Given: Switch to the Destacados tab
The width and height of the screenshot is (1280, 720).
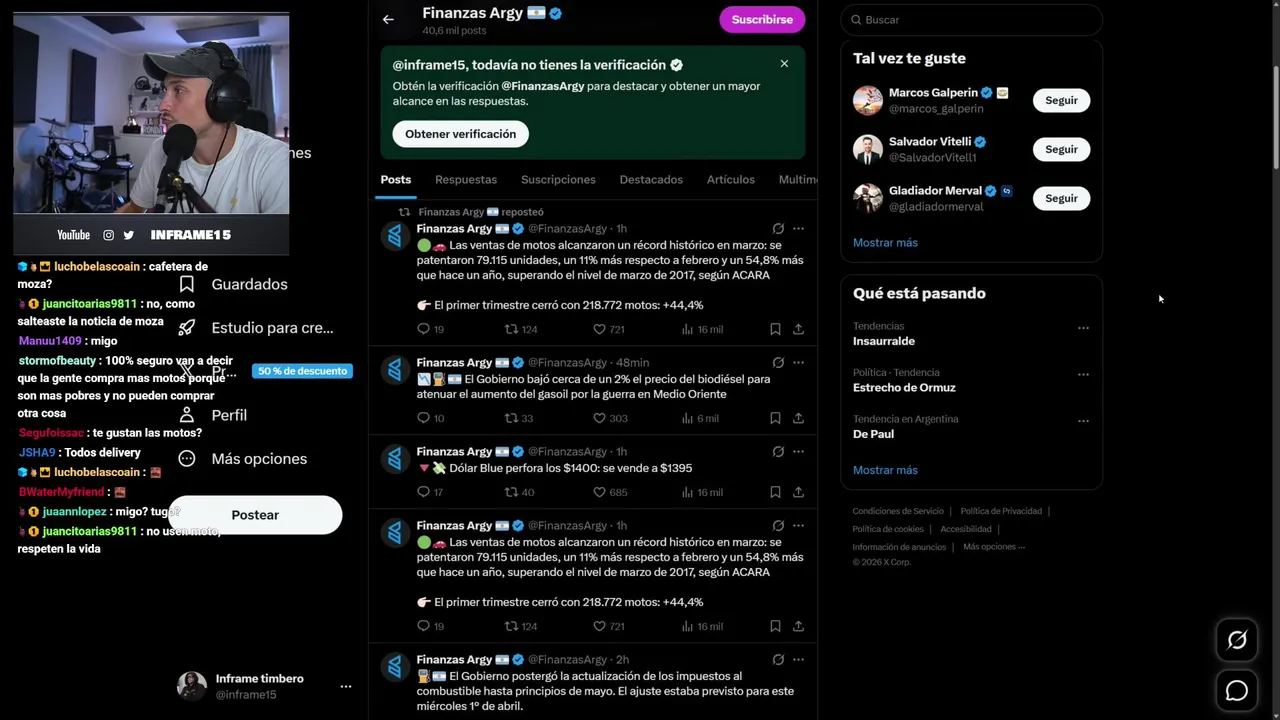Looking at the screenshot, I should coord(651,180).
